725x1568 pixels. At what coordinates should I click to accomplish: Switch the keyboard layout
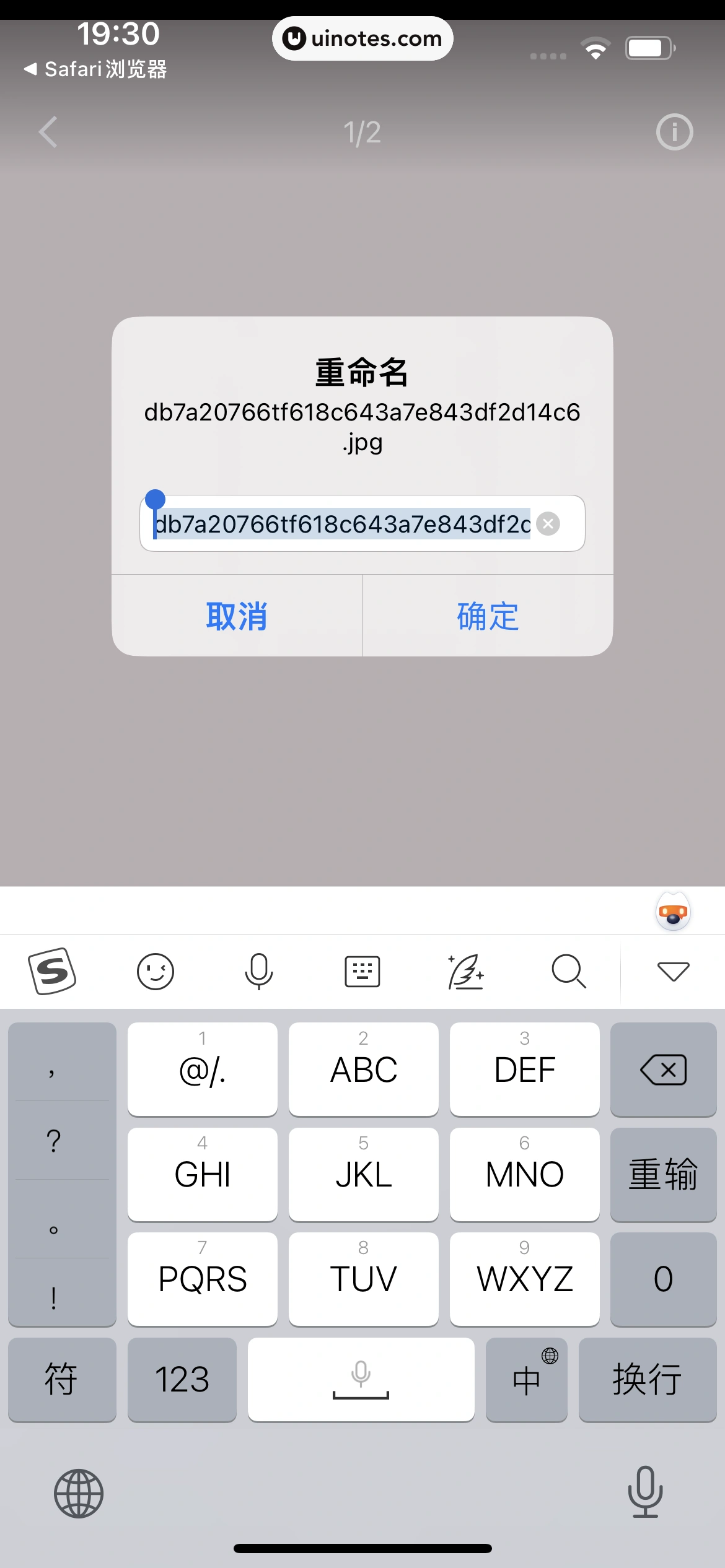pos(362,971)
